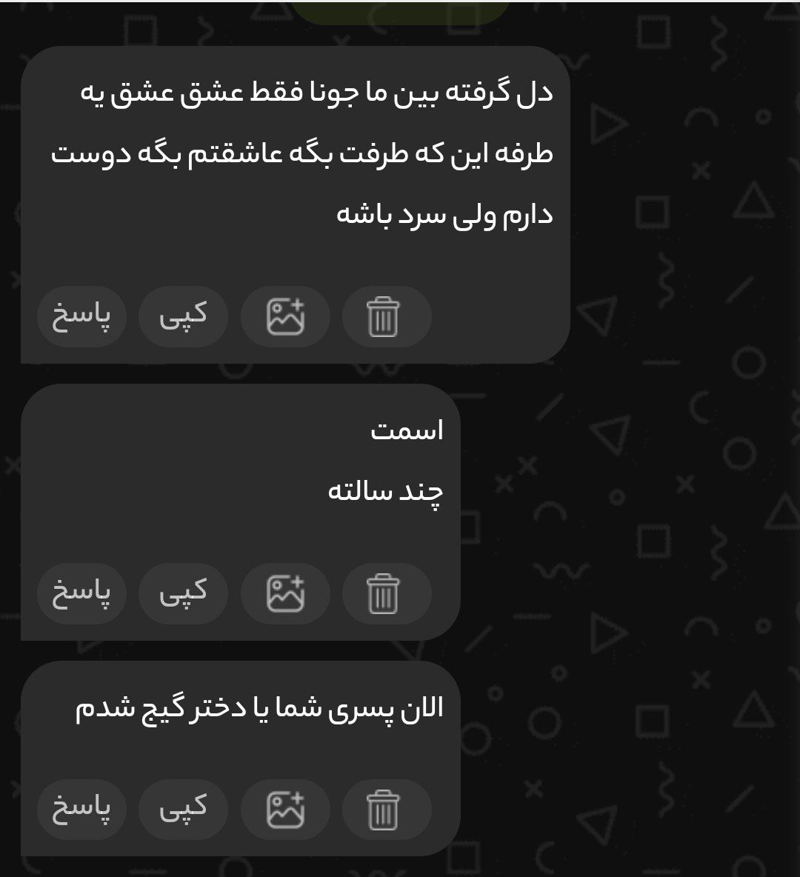800x877 pixels.
Task: Delete the message starting with دل گرفته
Action: (x=384, y=317)
